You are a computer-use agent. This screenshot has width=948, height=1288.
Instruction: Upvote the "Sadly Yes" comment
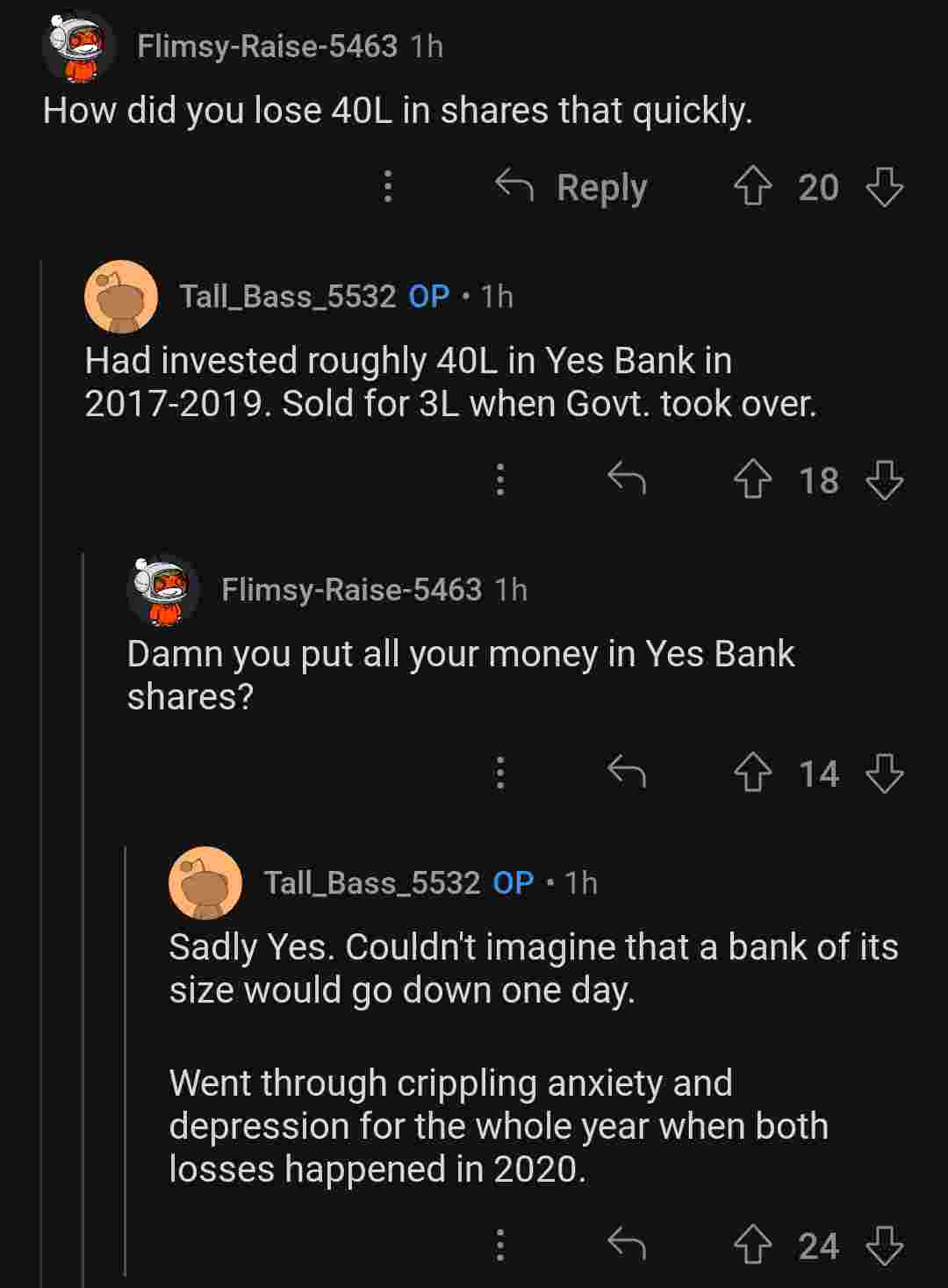click(x=752, y=1245)
